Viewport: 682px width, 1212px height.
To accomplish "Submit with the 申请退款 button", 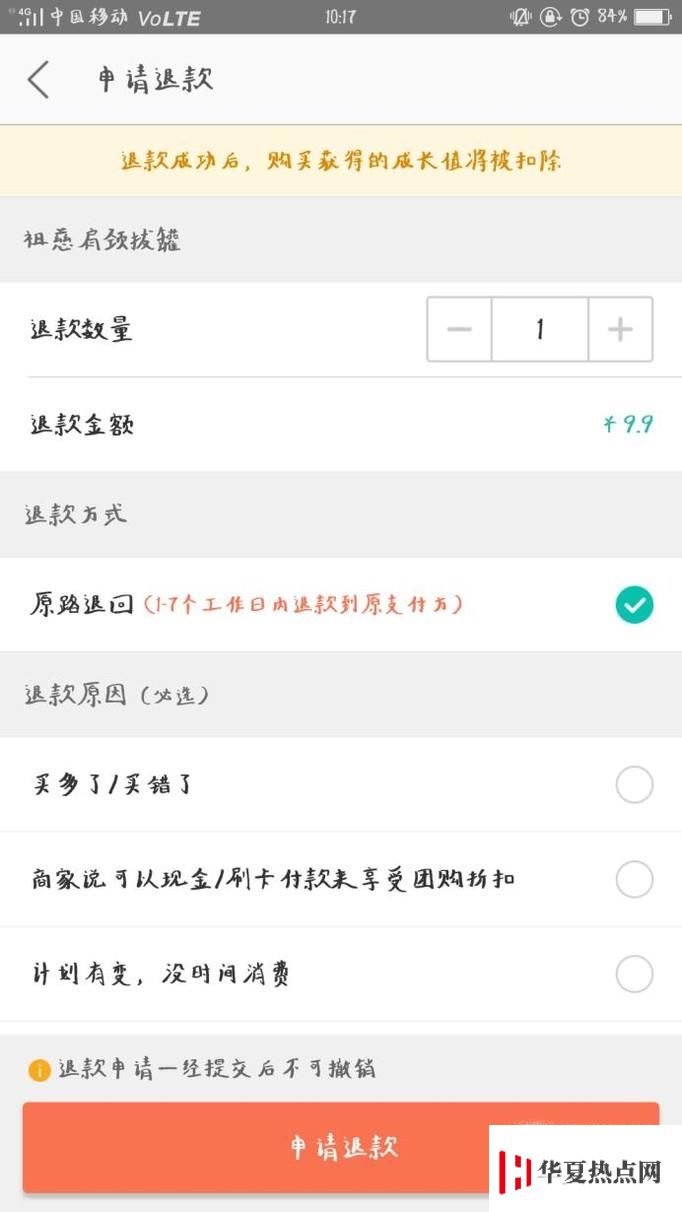I will pos(341,1147).
